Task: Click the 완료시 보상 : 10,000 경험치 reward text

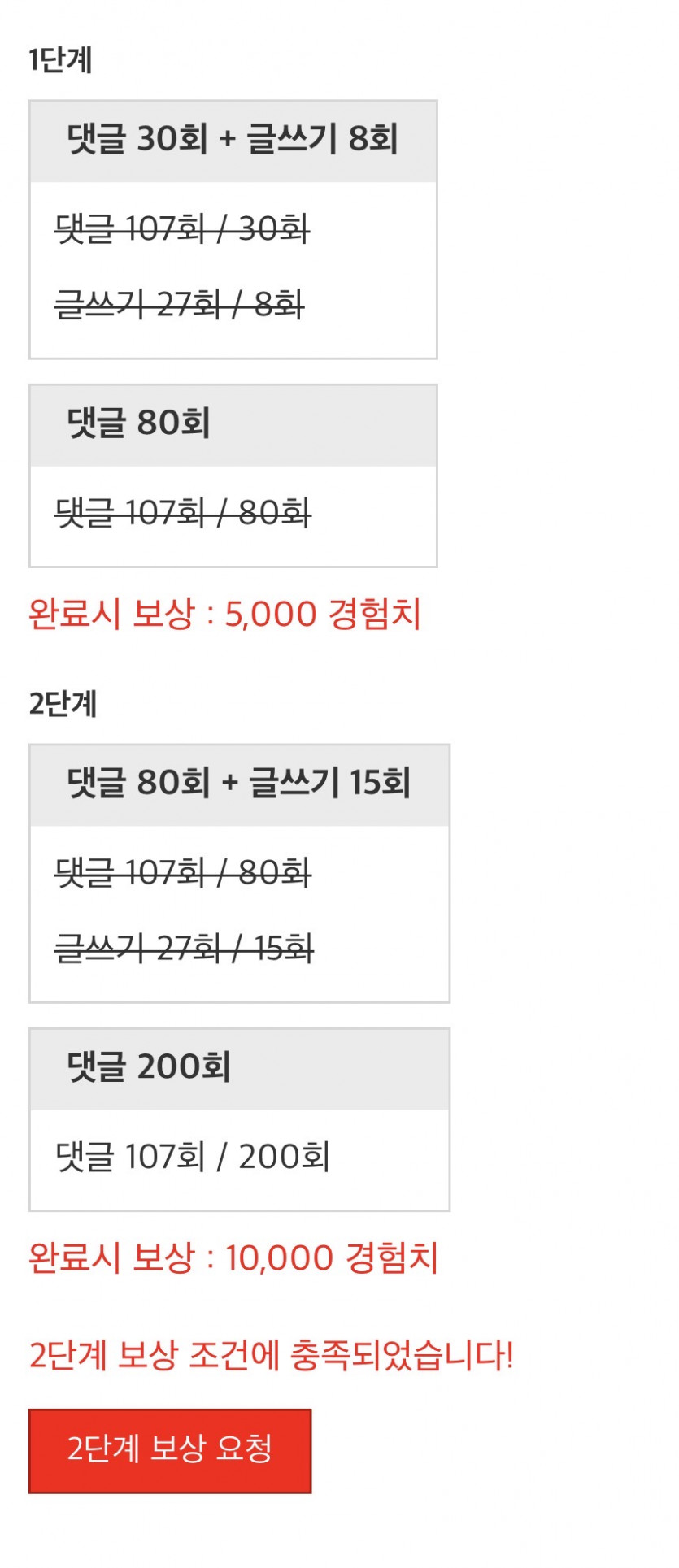Action: [236, 1258]
